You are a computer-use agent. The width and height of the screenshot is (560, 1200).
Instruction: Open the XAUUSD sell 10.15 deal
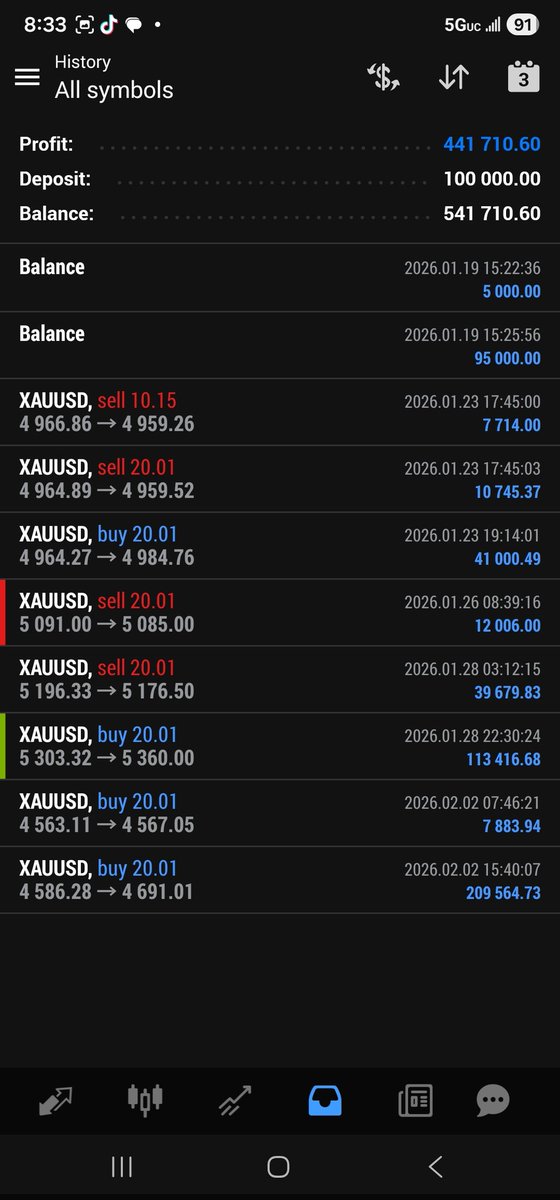click(280, 412)
